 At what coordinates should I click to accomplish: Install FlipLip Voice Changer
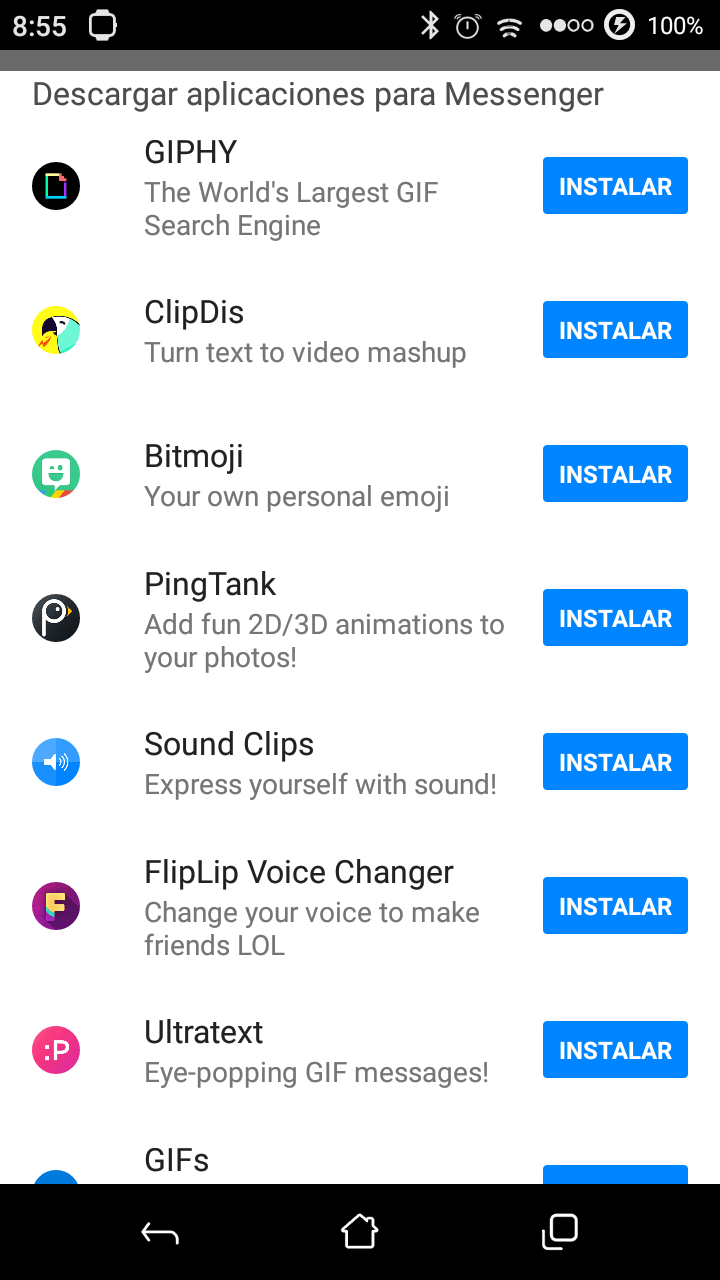[615, 906]
